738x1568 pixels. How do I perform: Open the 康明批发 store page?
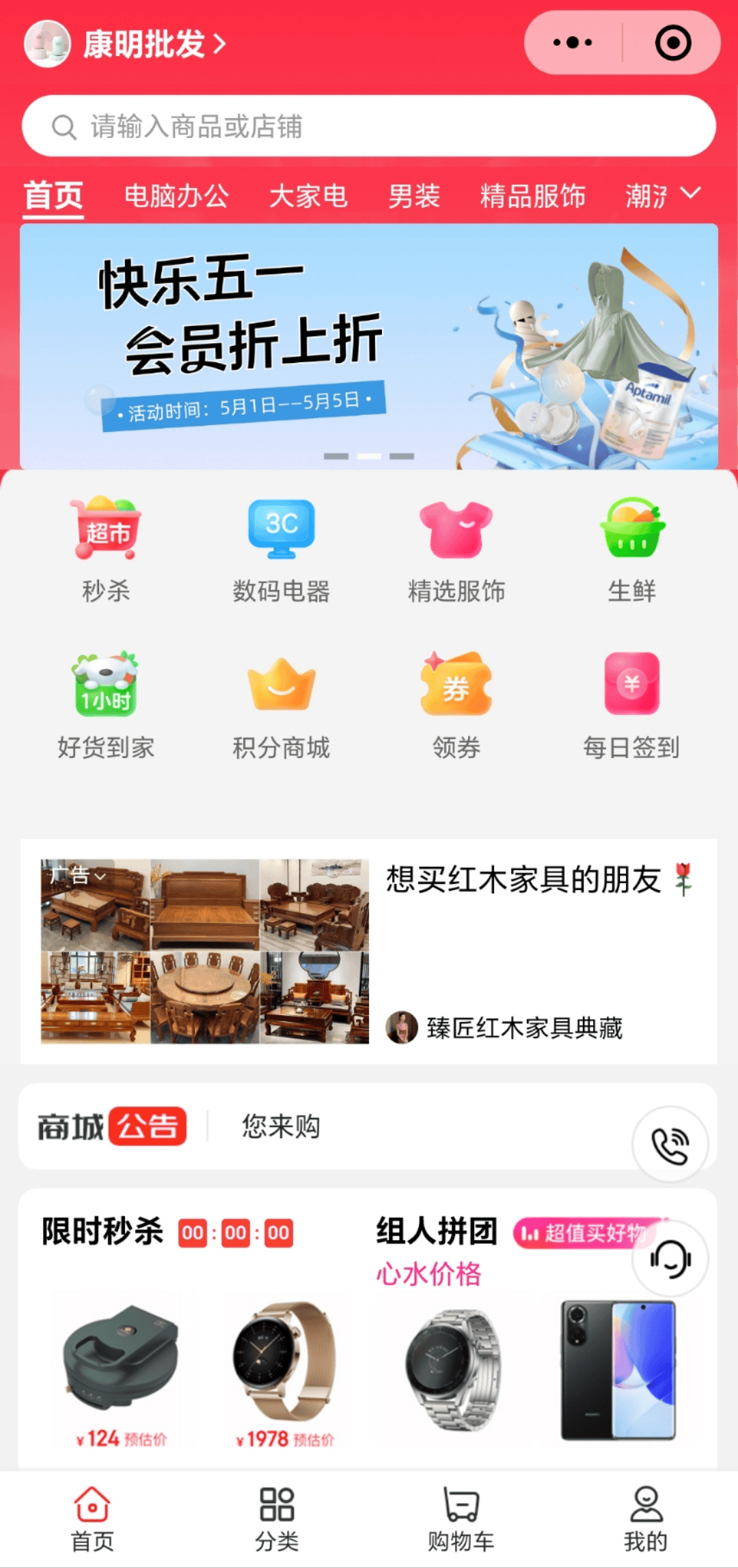click(x=143, y=44)
